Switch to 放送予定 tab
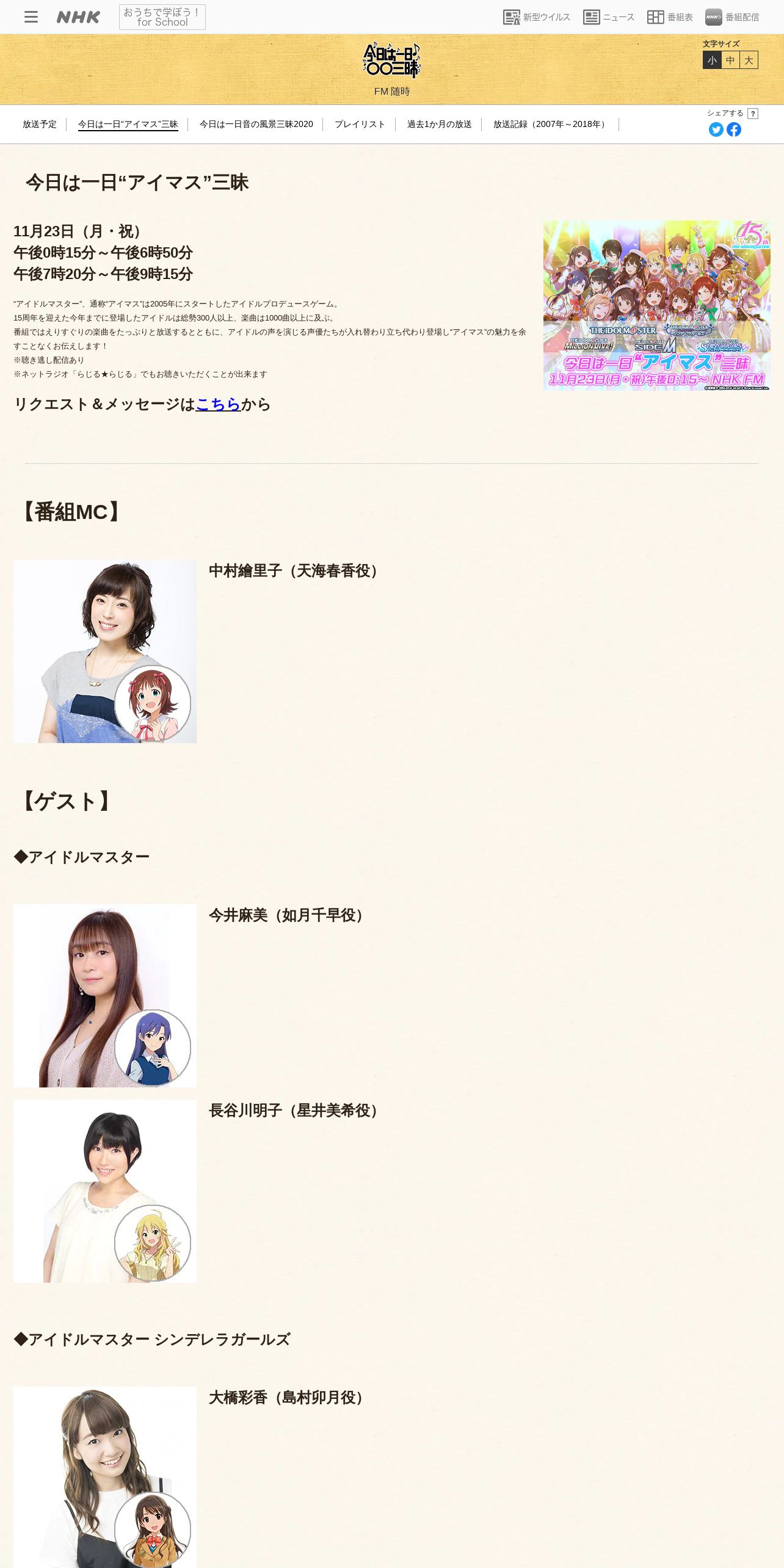Image resolution: width=784 pixels, height=1568 pixels. [x=40, y=125]
